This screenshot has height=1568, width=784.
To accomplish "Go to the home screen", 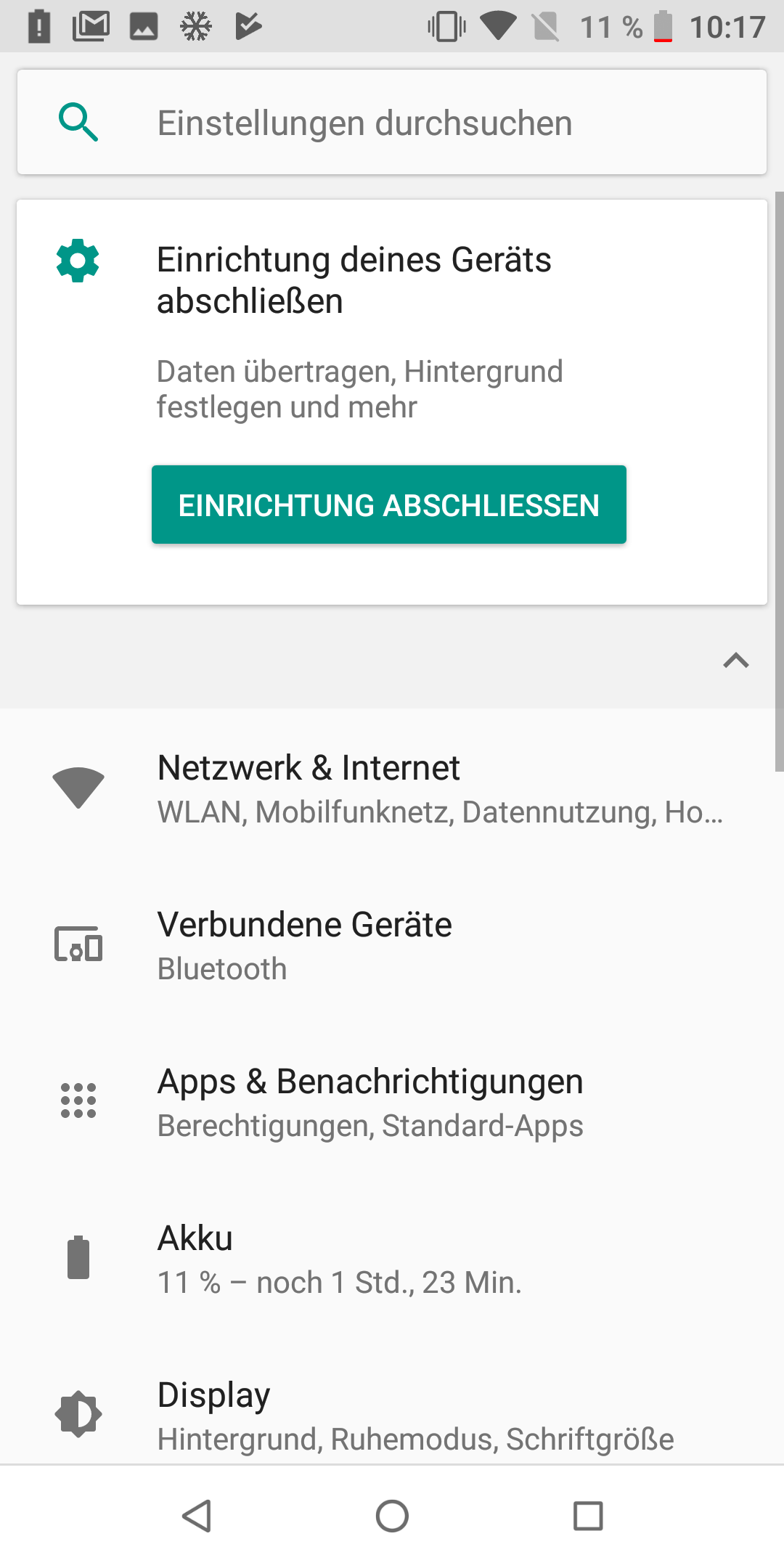I will (392, 1516).
